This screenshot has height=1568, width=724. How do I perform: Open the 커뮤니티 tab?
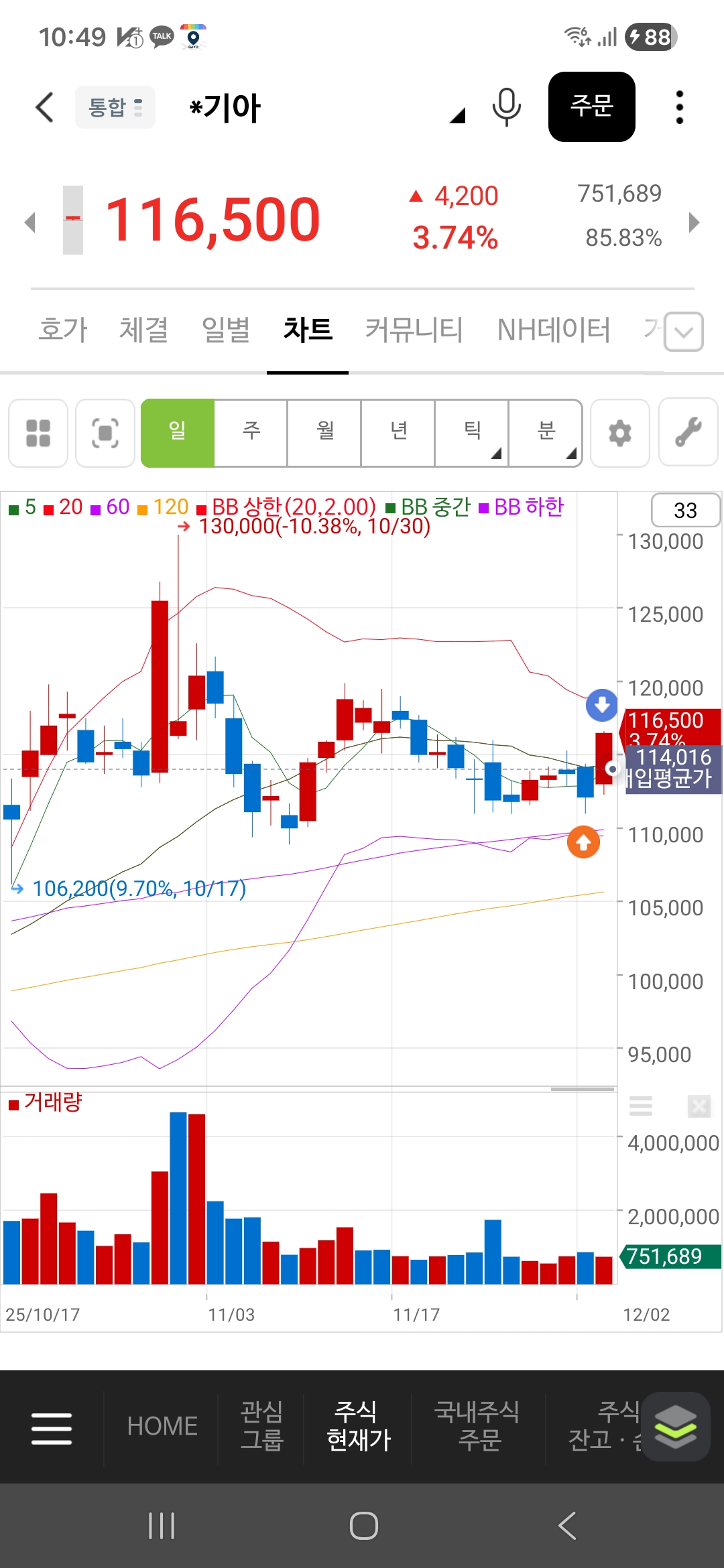(414, 330)
